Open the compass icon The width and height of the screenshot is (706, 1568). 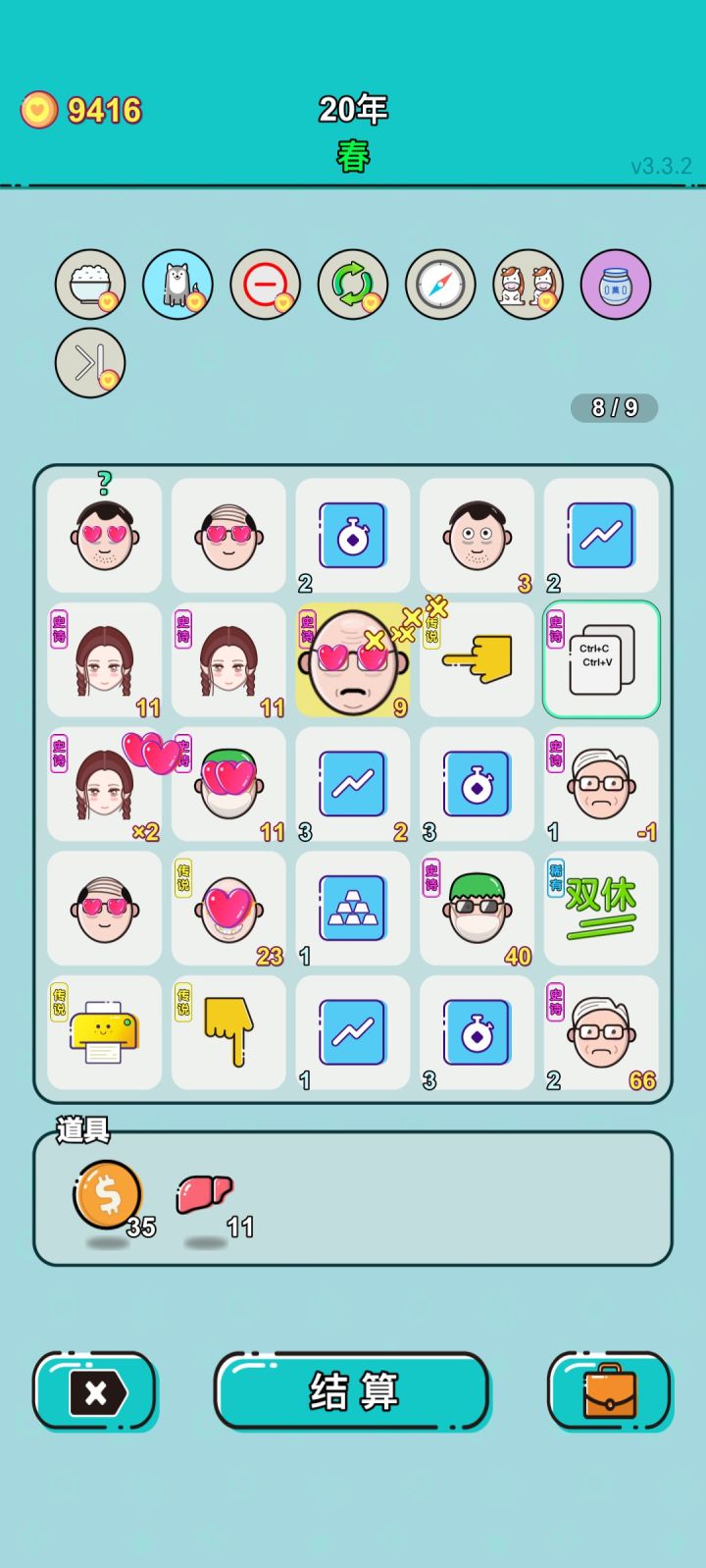[x=439, y=285]
